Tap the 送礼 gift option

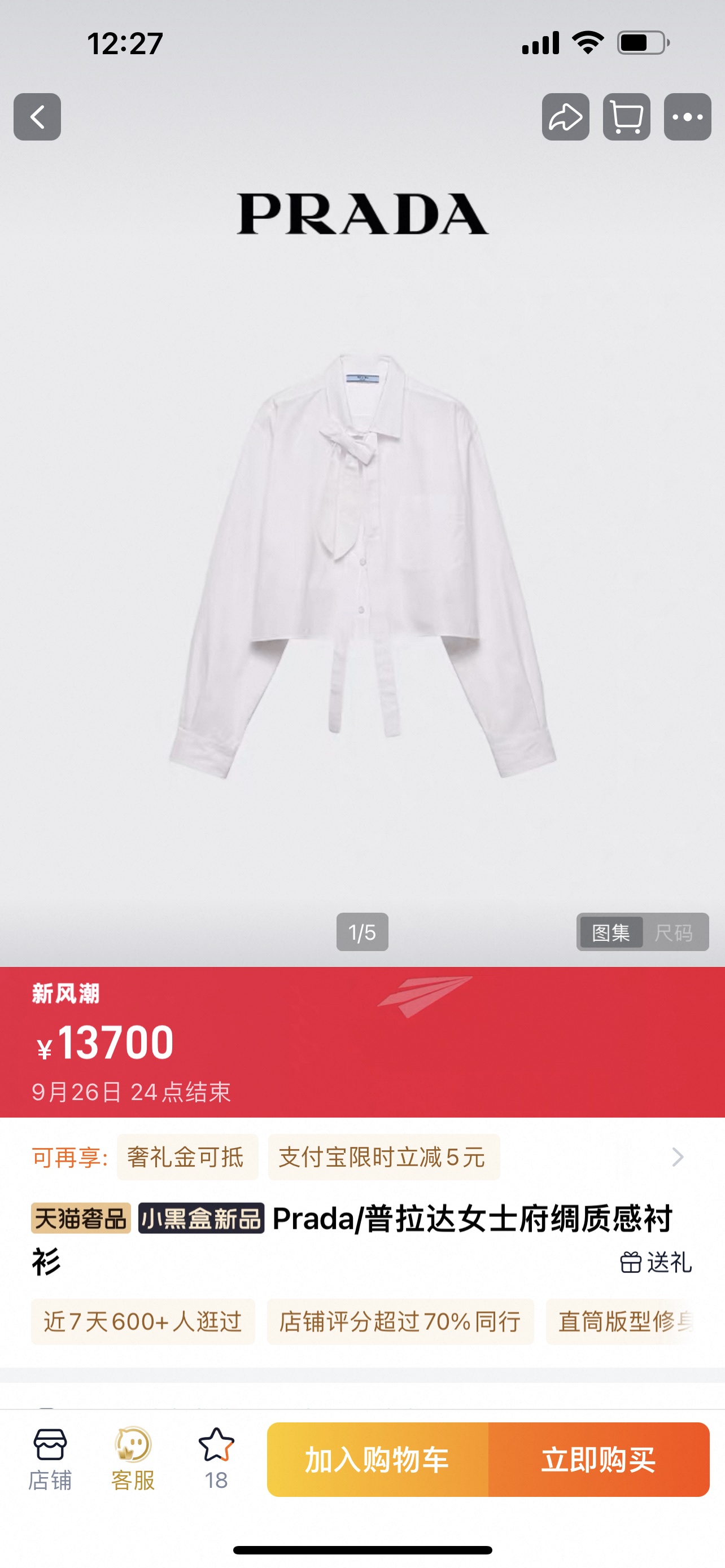point(656,1263)
